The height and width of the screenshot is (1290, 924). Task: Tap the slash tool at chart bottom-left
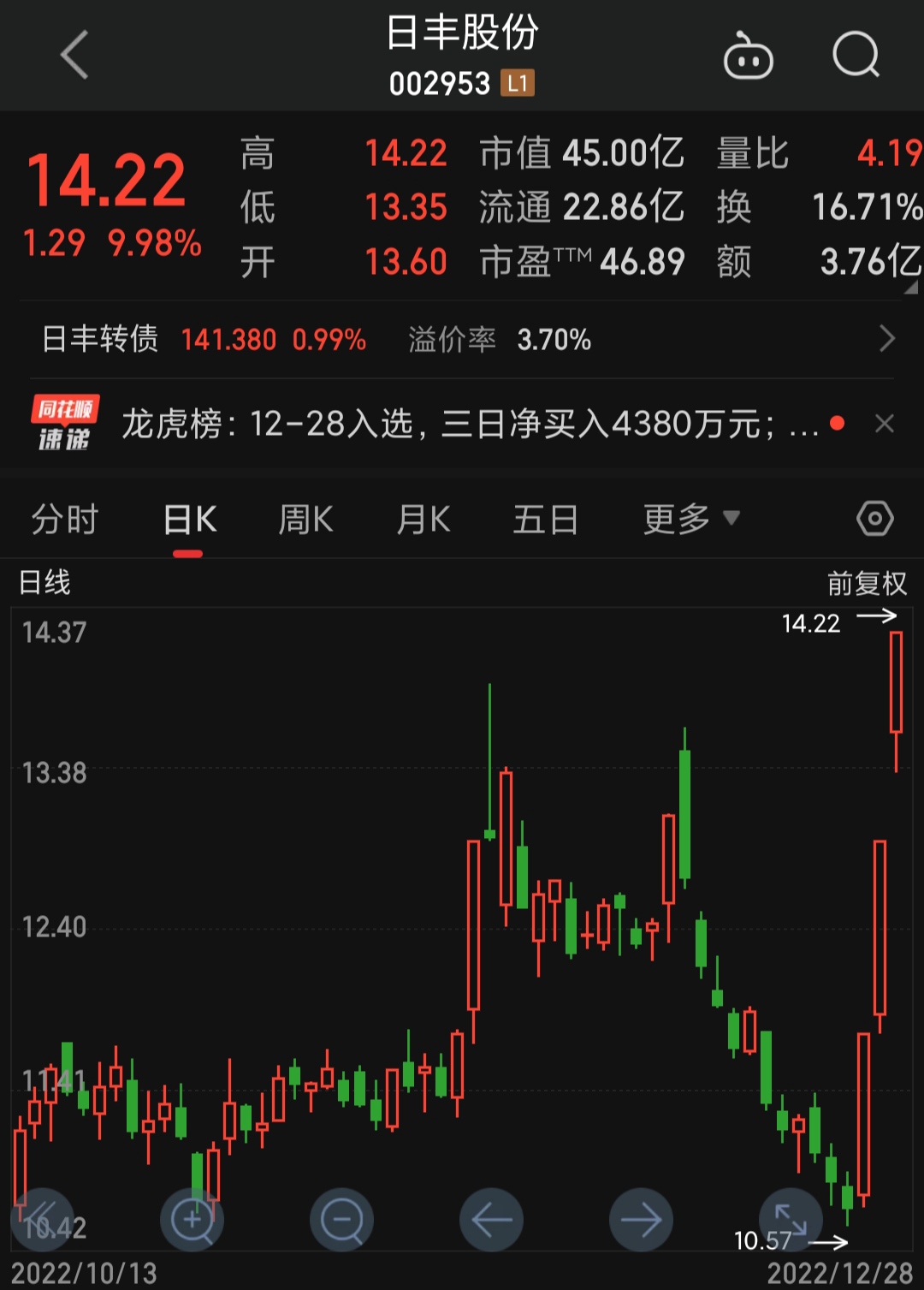click(42, 1219)
